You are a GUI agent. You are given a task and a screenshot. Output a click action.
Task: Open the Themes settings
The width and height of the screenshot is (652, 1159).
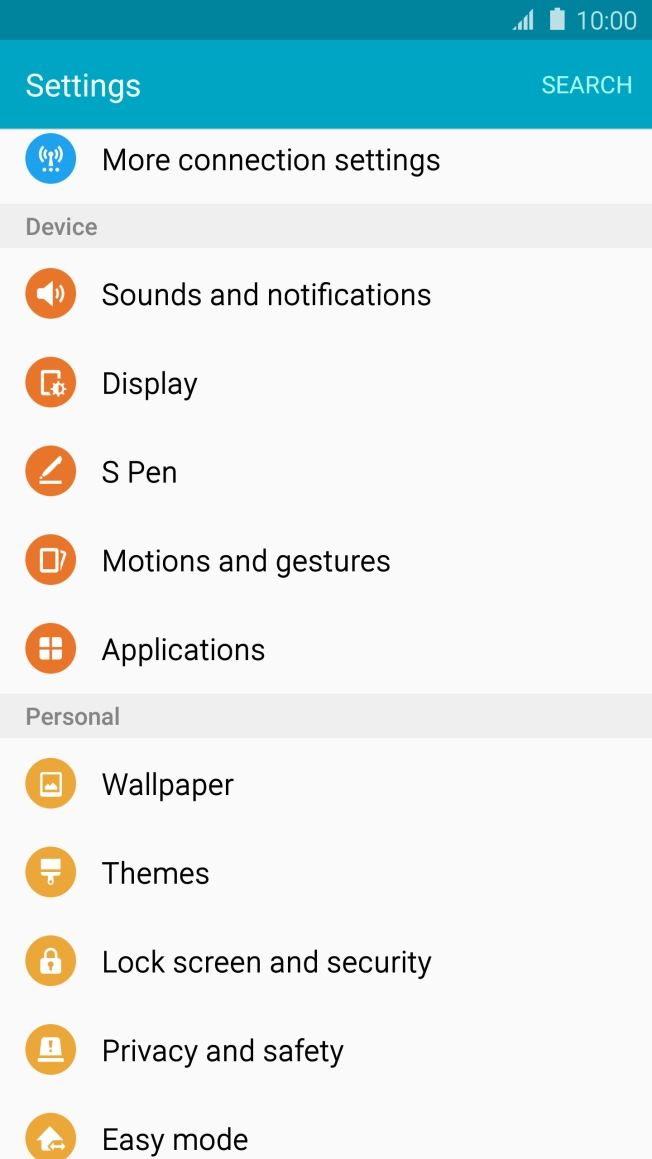click(156, 874)
